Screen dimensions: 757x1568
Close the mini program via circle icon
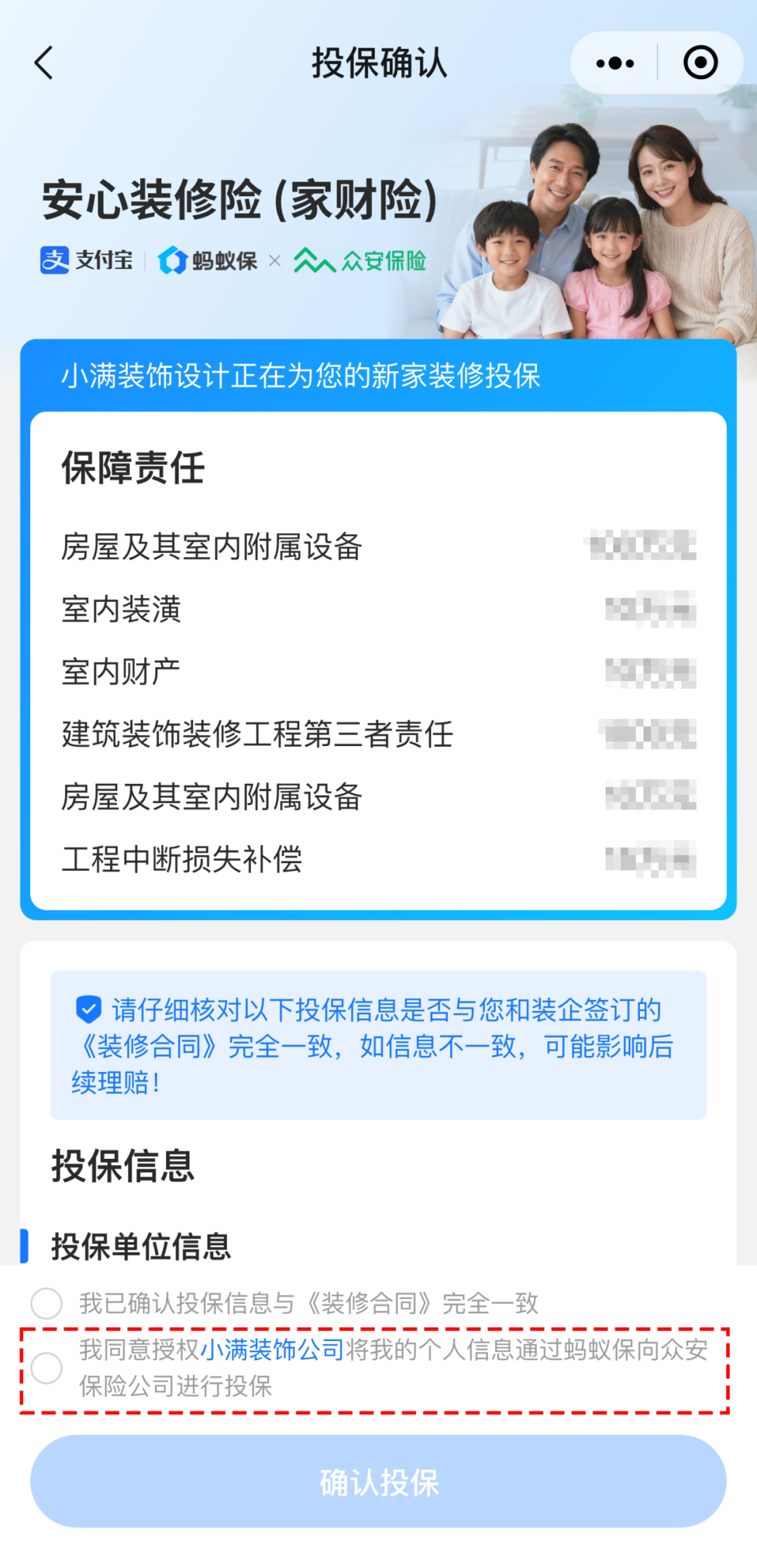point(700,63)
